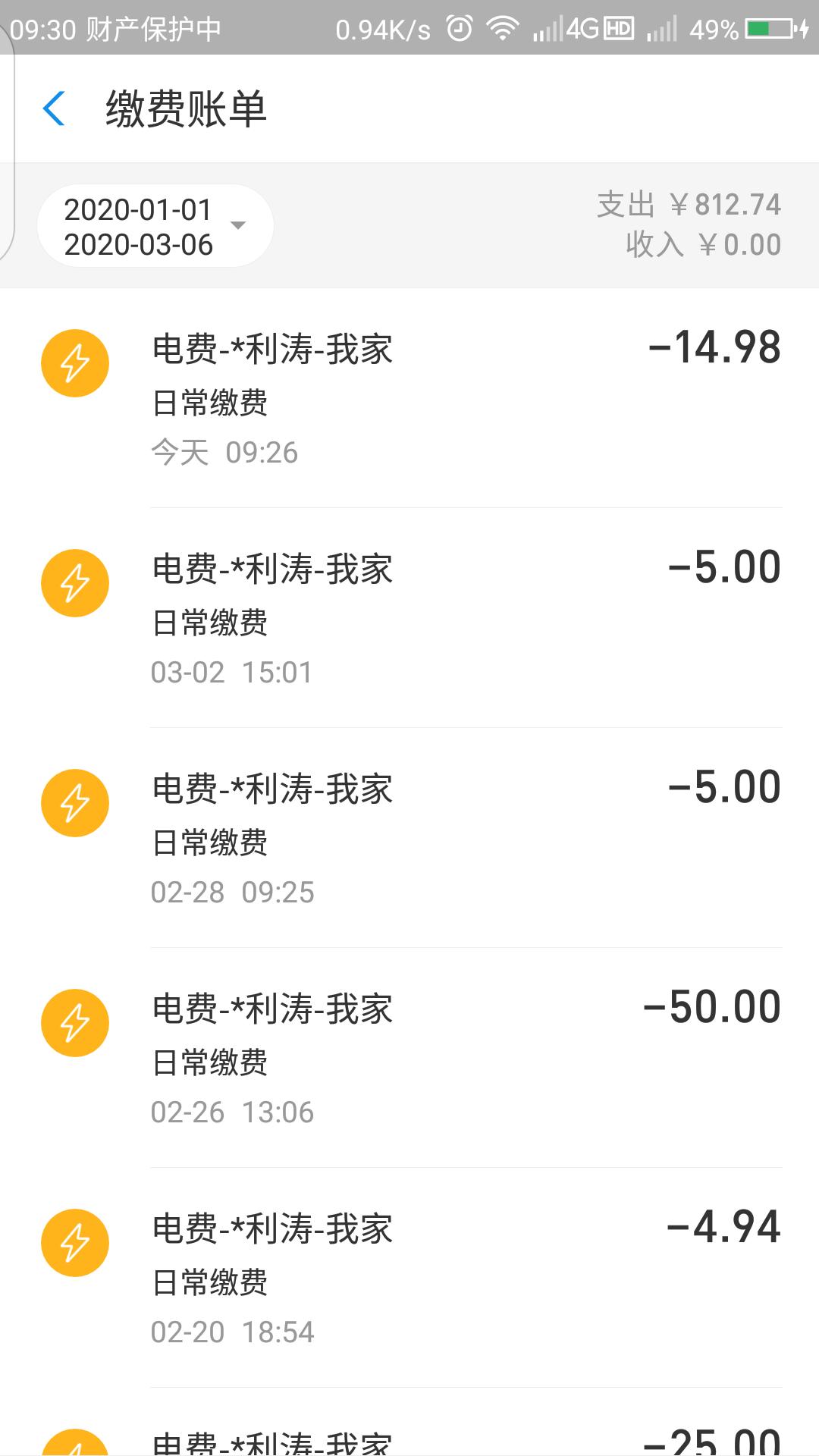View the 03-02 15:01 payment of -5.00
Image resolution: width=819 pixels, height=1456 pixels.
coord(409,618)
